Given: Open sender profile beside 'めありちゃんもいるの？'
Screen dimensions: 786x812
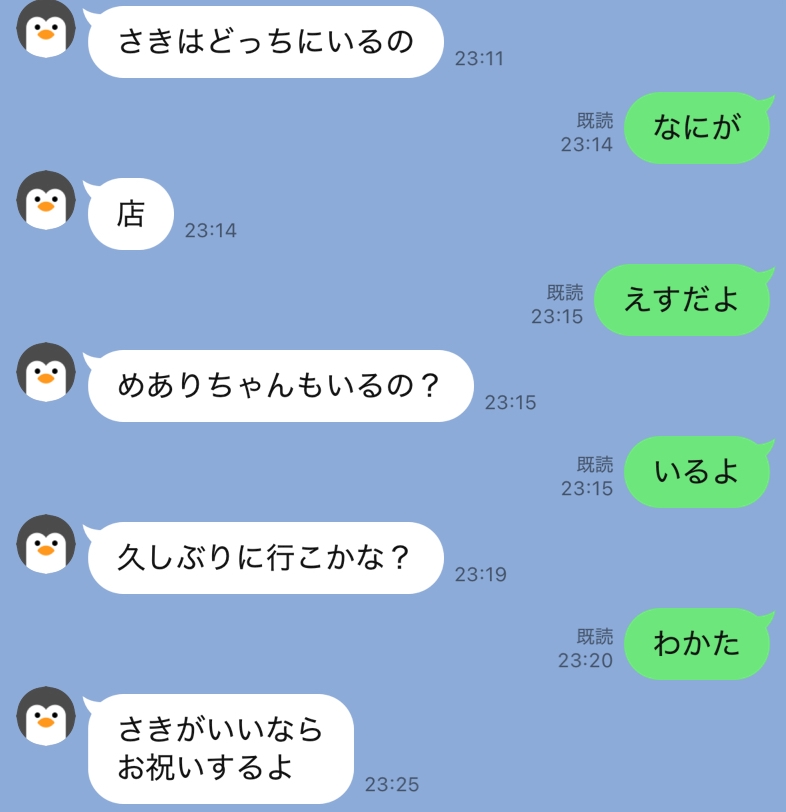Looking at the screenshot, I should [46, 372].
